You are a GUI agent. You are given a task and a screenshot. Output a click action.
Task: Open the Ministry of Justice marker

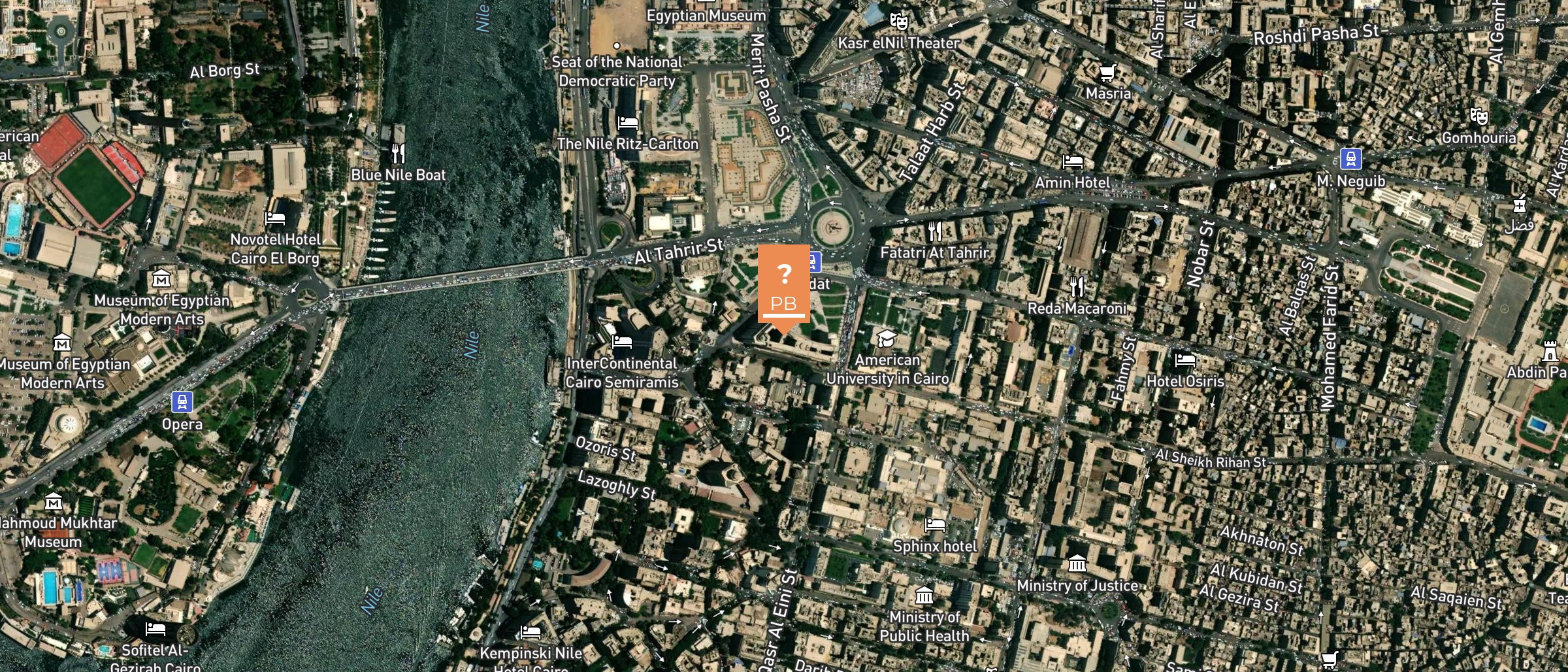[x=1077, y=563]
